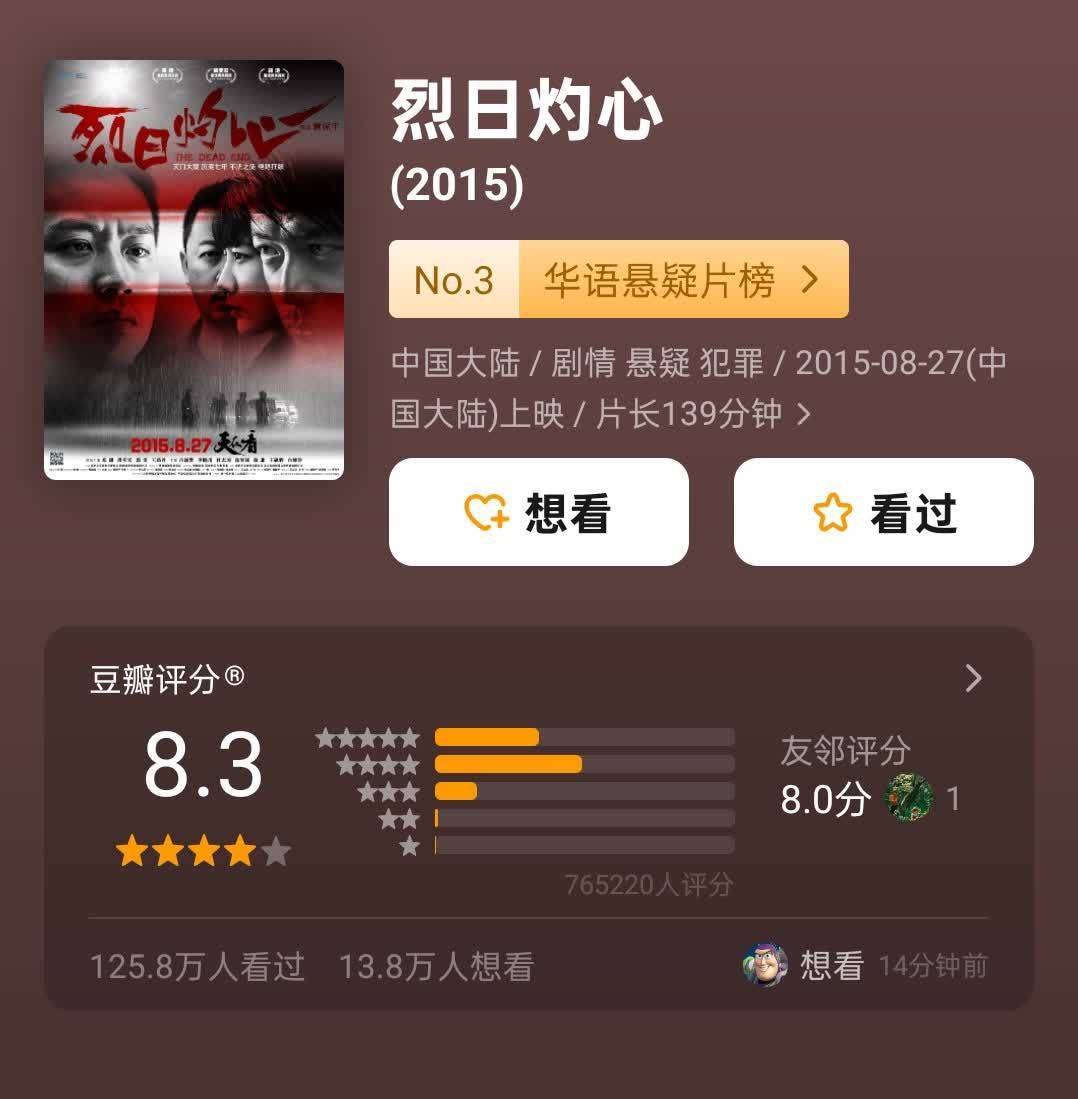
Task: Mark the movie as 想看
Action: click(x=538, y=512)
